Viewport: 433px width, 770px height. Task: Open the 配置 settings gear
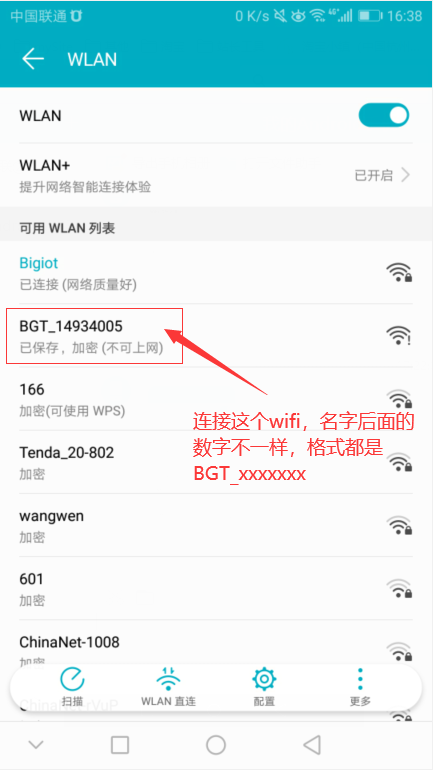(264, 687)
